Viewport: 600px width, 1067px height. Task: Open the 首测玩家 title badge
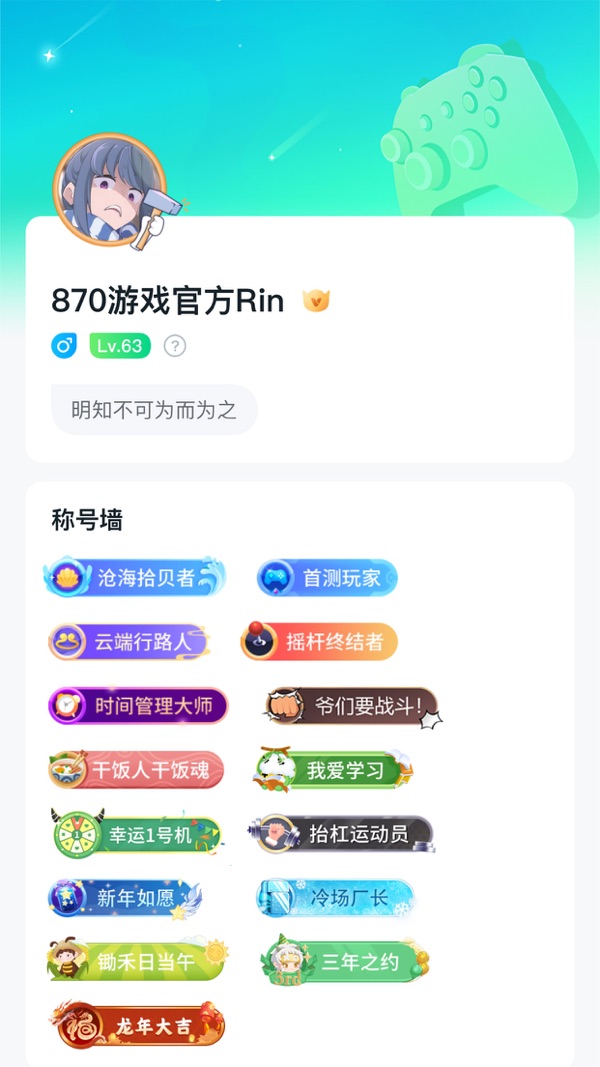pos(327,578)
